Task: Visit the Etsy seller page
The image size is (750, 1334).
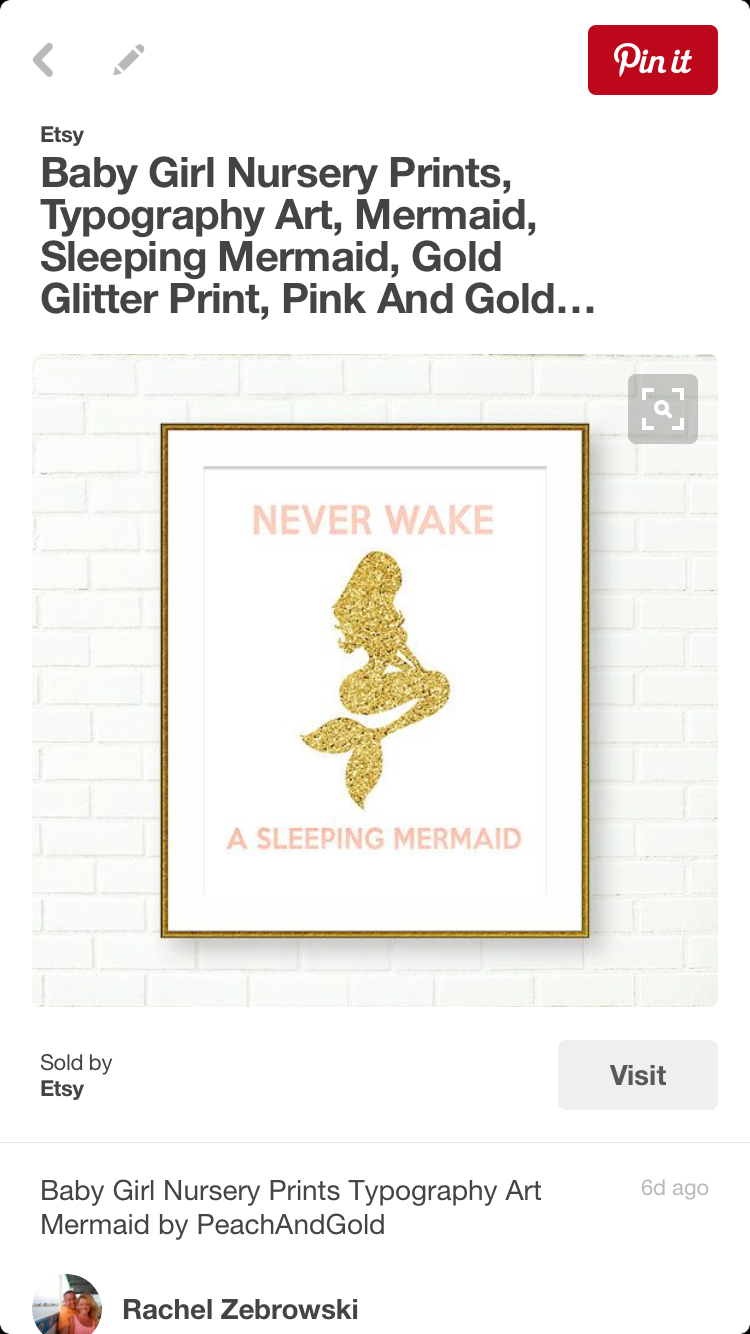Action: pos(637,1075)
